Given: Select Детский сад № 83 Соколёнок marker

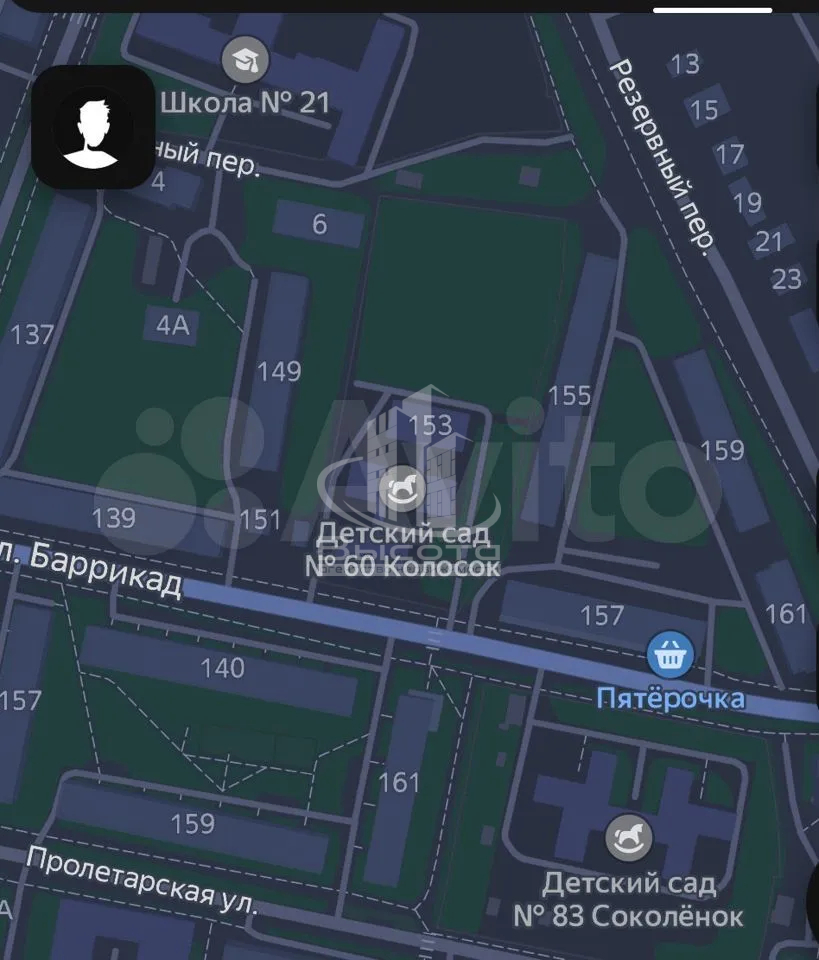Looking at the screenshot, I should tap(629, 838).
